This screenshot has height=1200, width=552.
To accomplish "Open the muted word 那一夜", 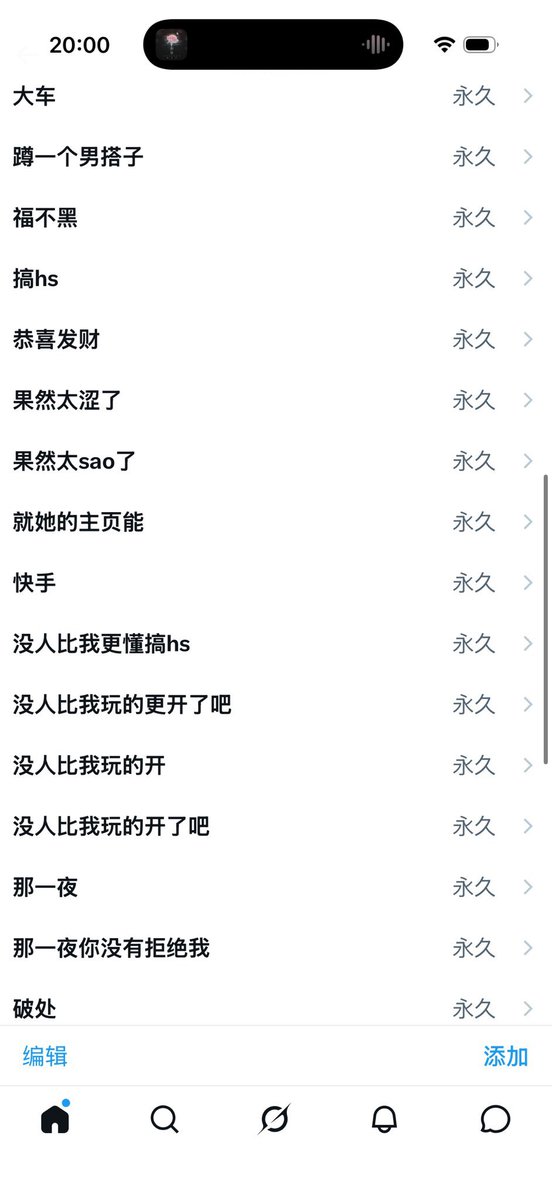I will point(276,887).
